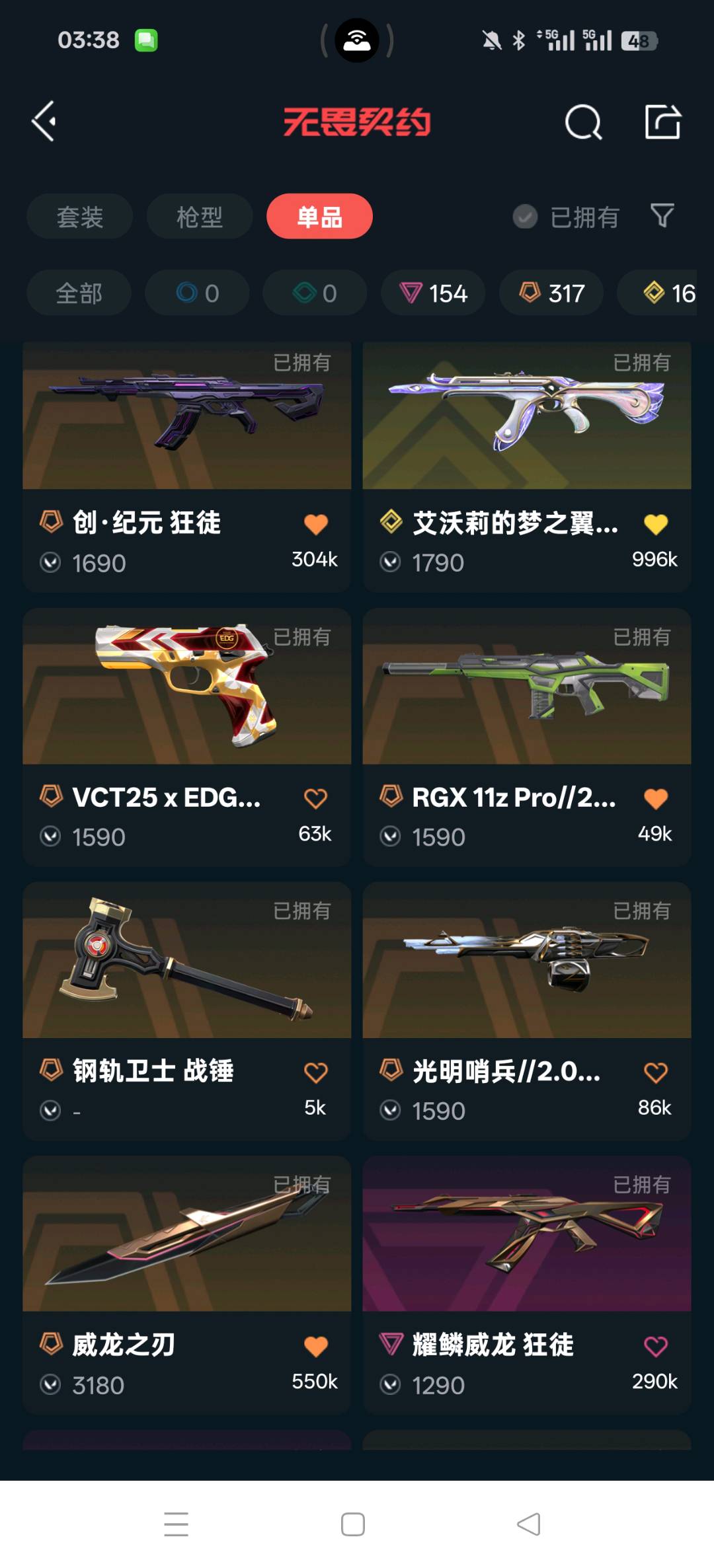This screenshot has height=1568, width=714.
Task: Filter by the 317 rarity chip
Action: pyautogui.click(x=551, y=293)
